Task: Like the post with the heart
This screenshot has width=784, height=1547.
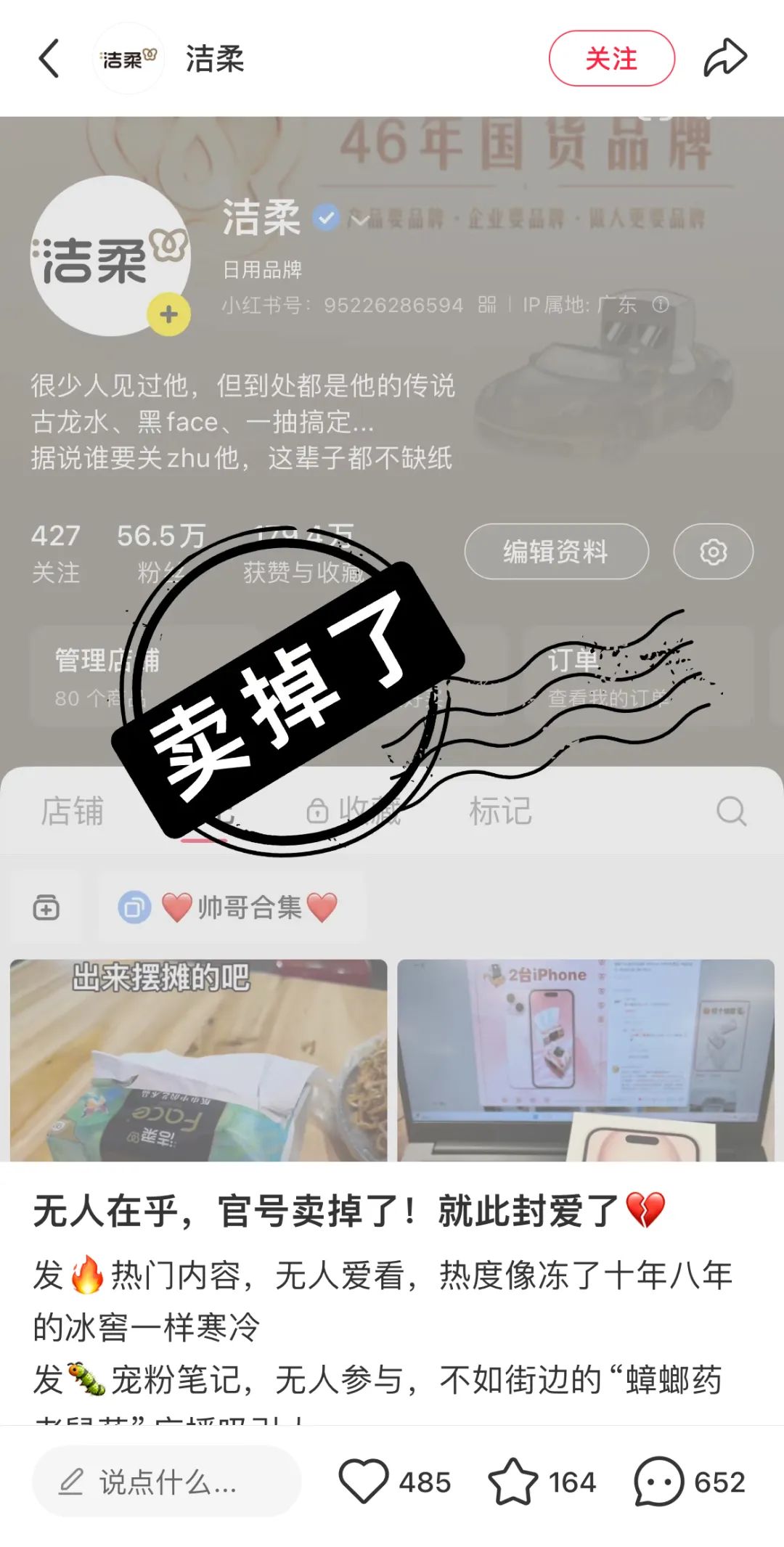Action: point(364,1482)
